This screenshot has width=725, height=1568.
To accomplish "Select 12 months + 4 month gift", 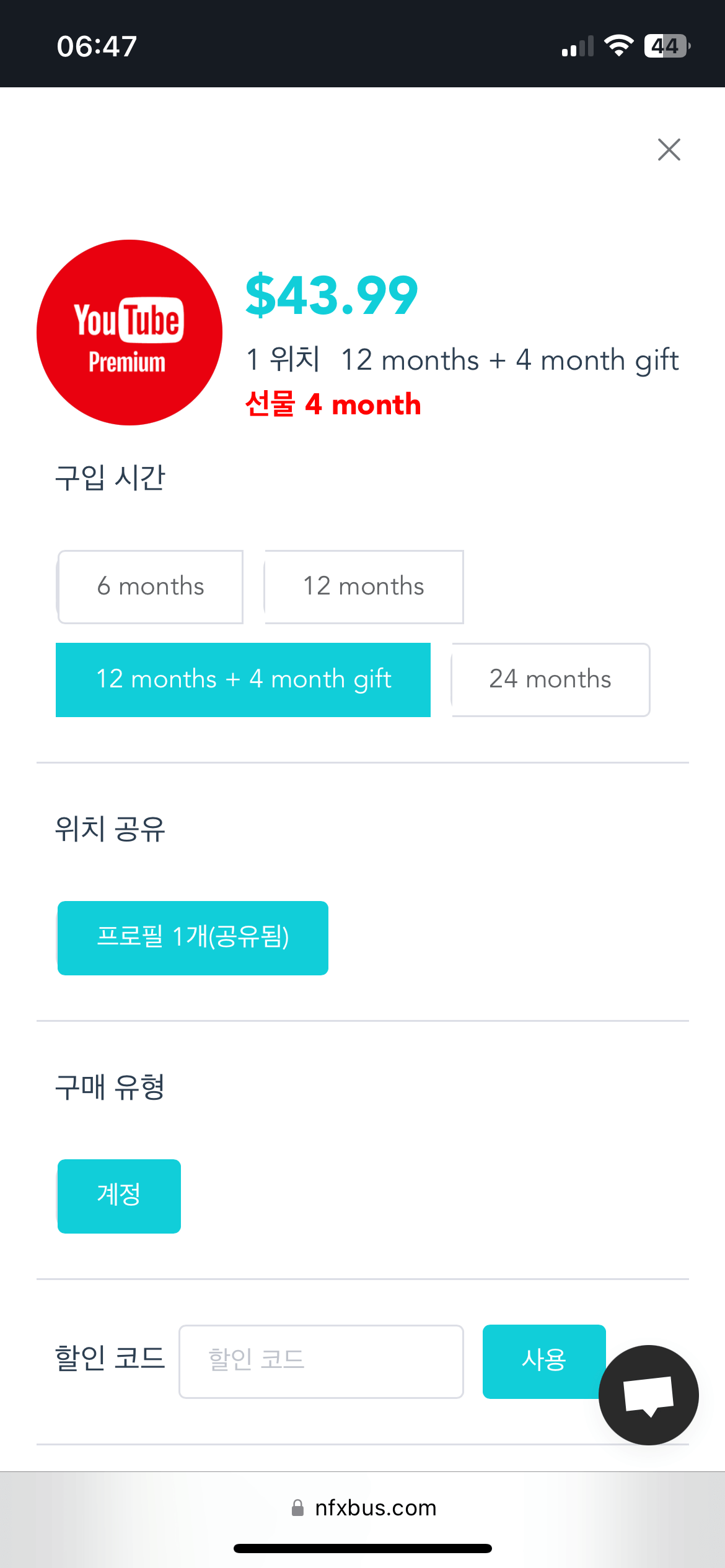I will (x=243, y=679).
